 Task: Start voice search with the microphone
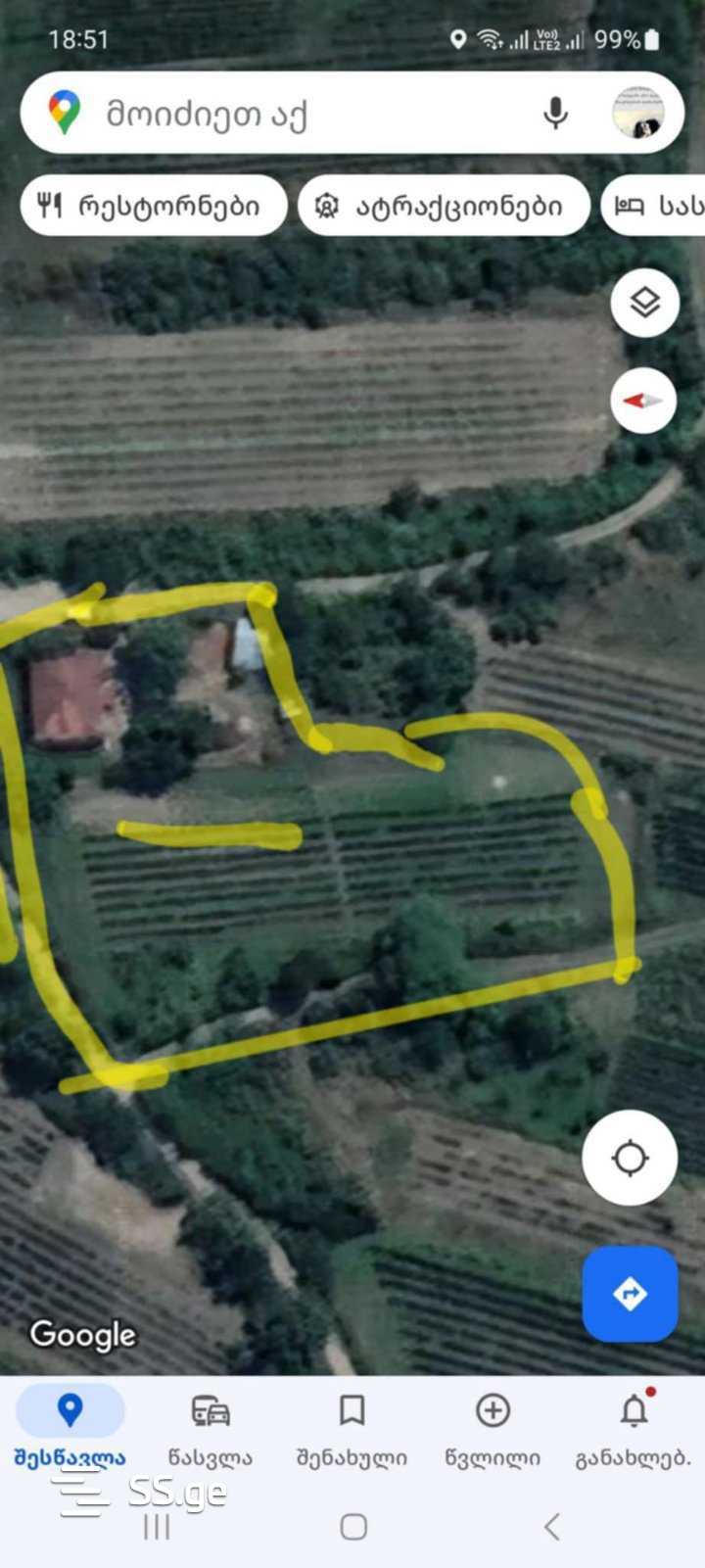point(555,114)
